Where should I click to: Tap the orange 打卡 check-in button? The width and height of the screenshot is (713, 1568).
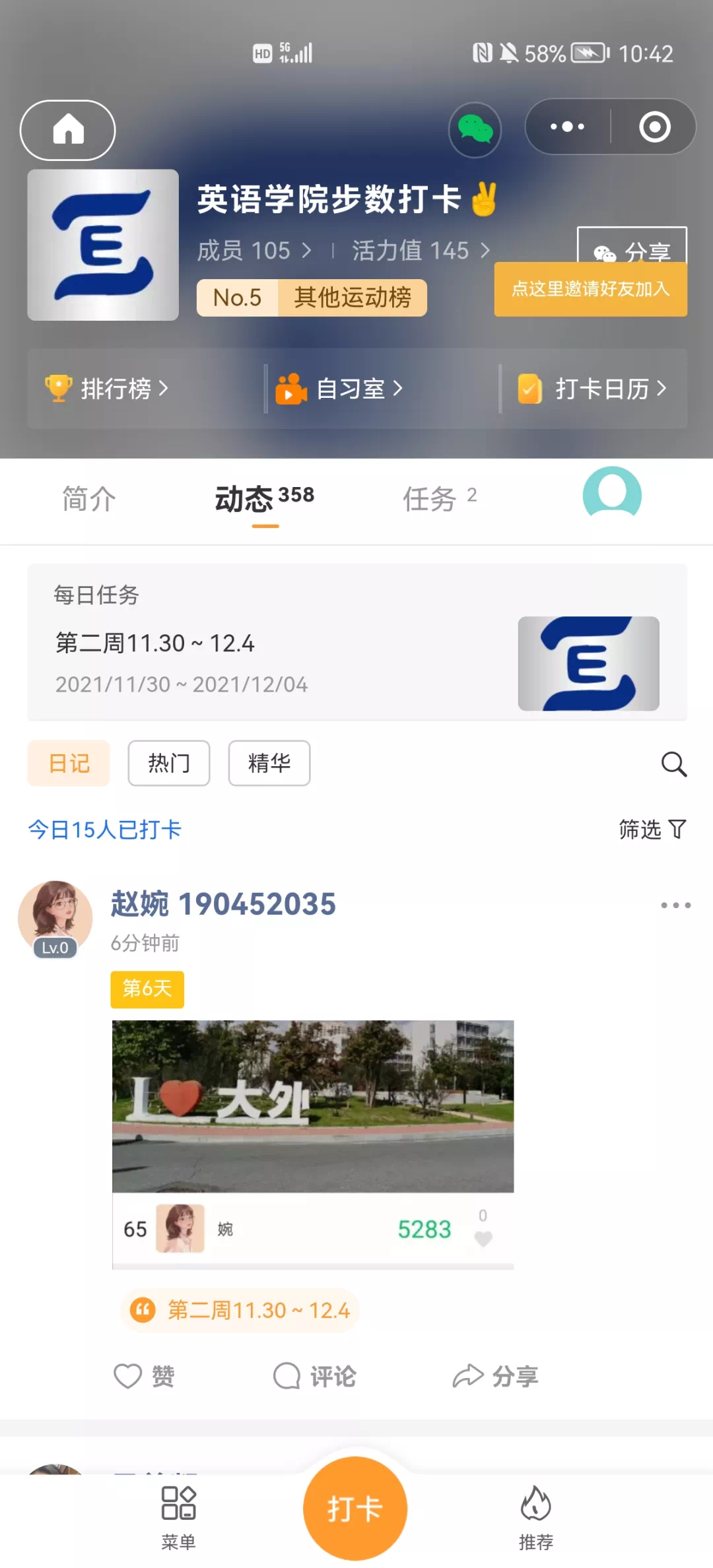(355, 1509)
